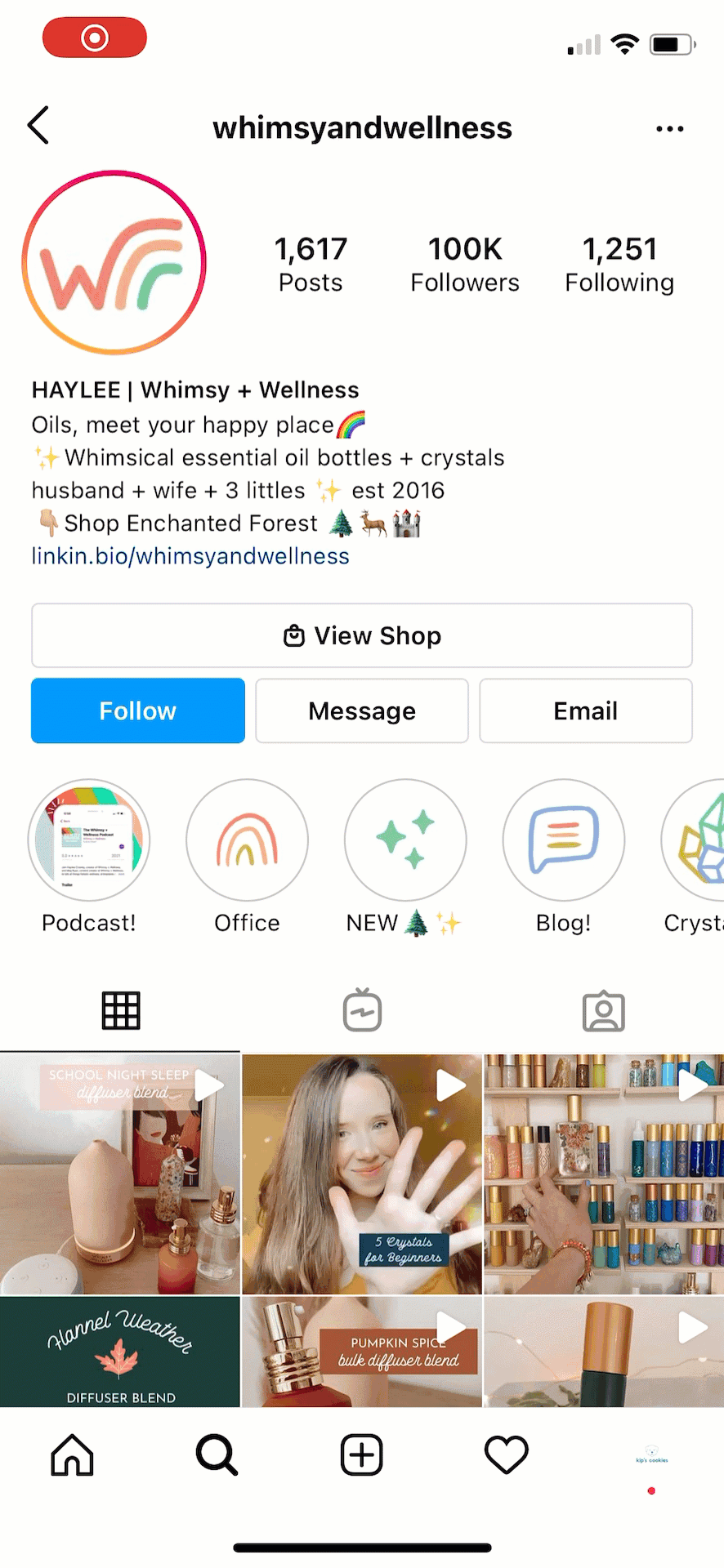Tap the Email contact button

pos(585,710)
